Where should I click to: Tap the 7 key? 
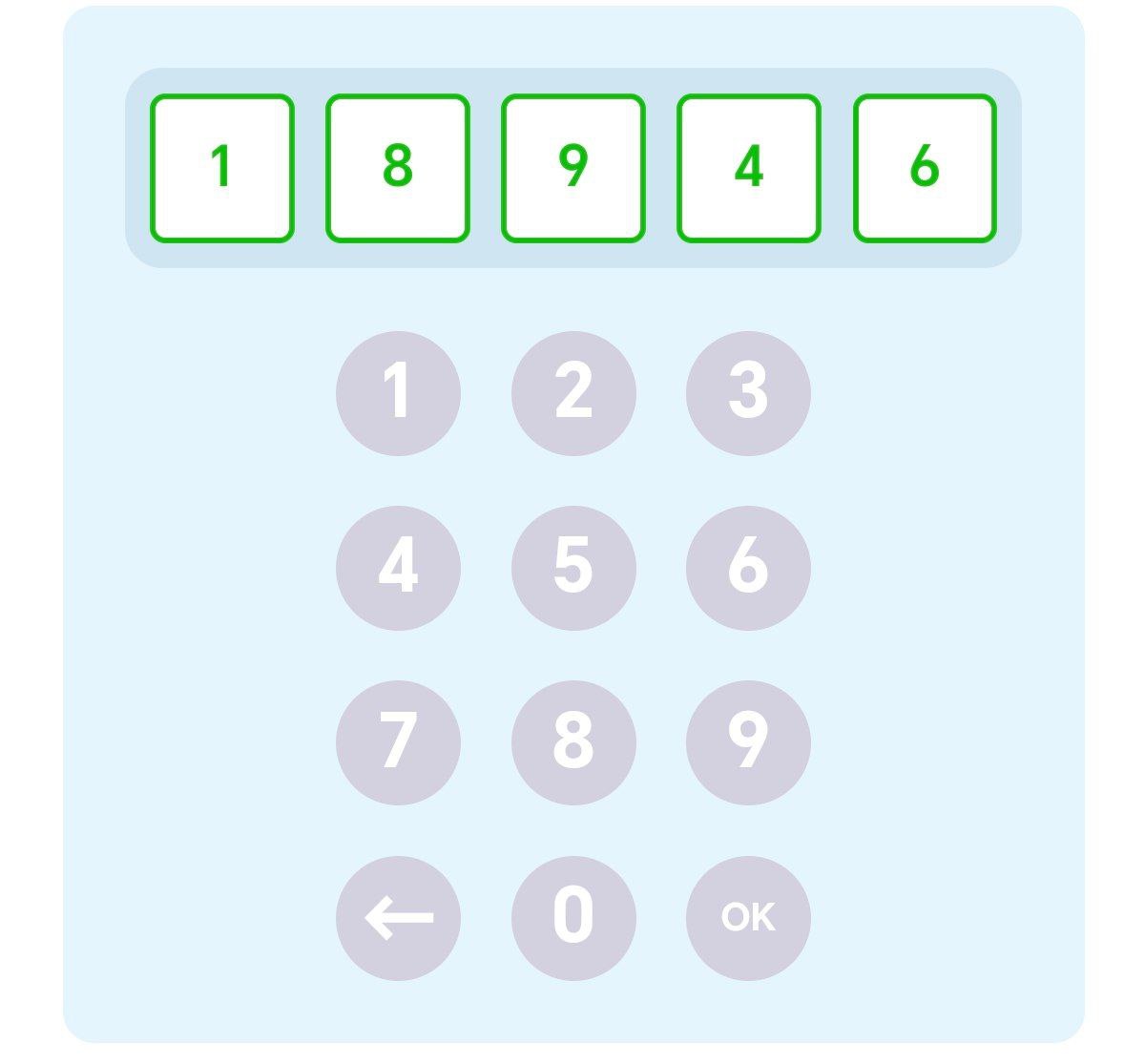tap(398, 742)
